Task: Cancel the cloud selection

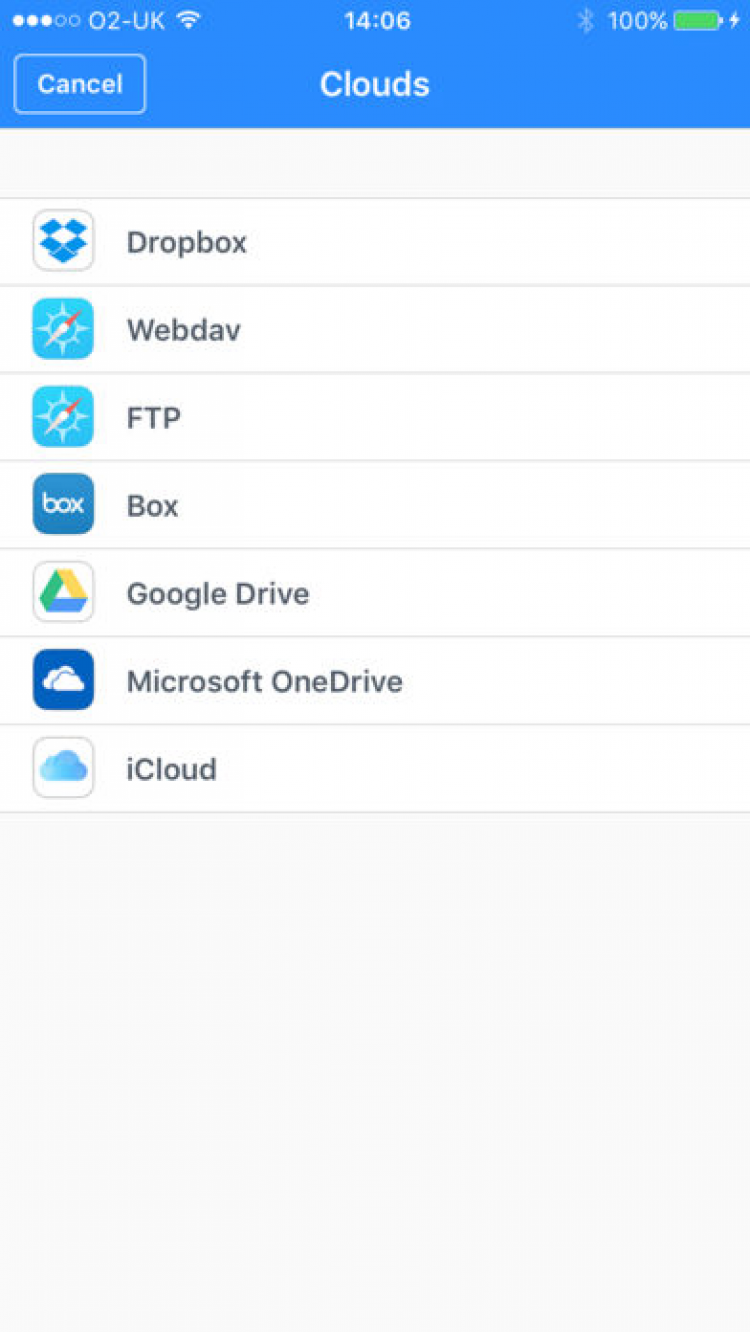Action: coord(80,84)
